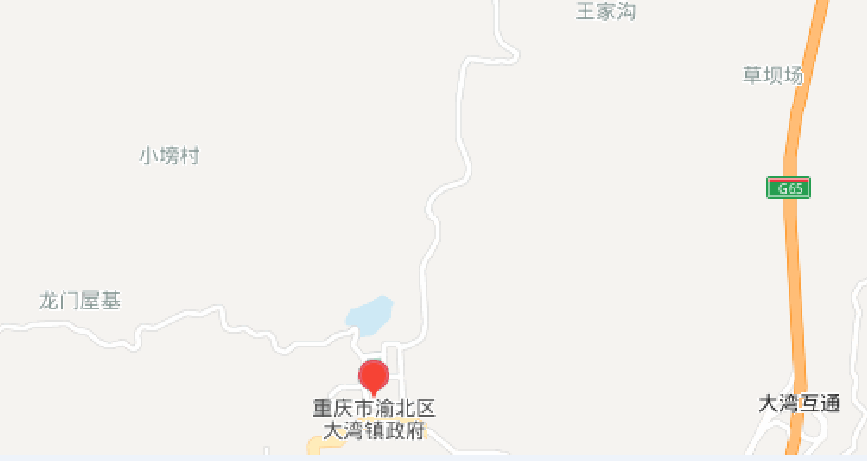The height and width of the screenshot is (461, 867).
Task: Tap the red pin at 大湾镇政府
Action: 374,375
